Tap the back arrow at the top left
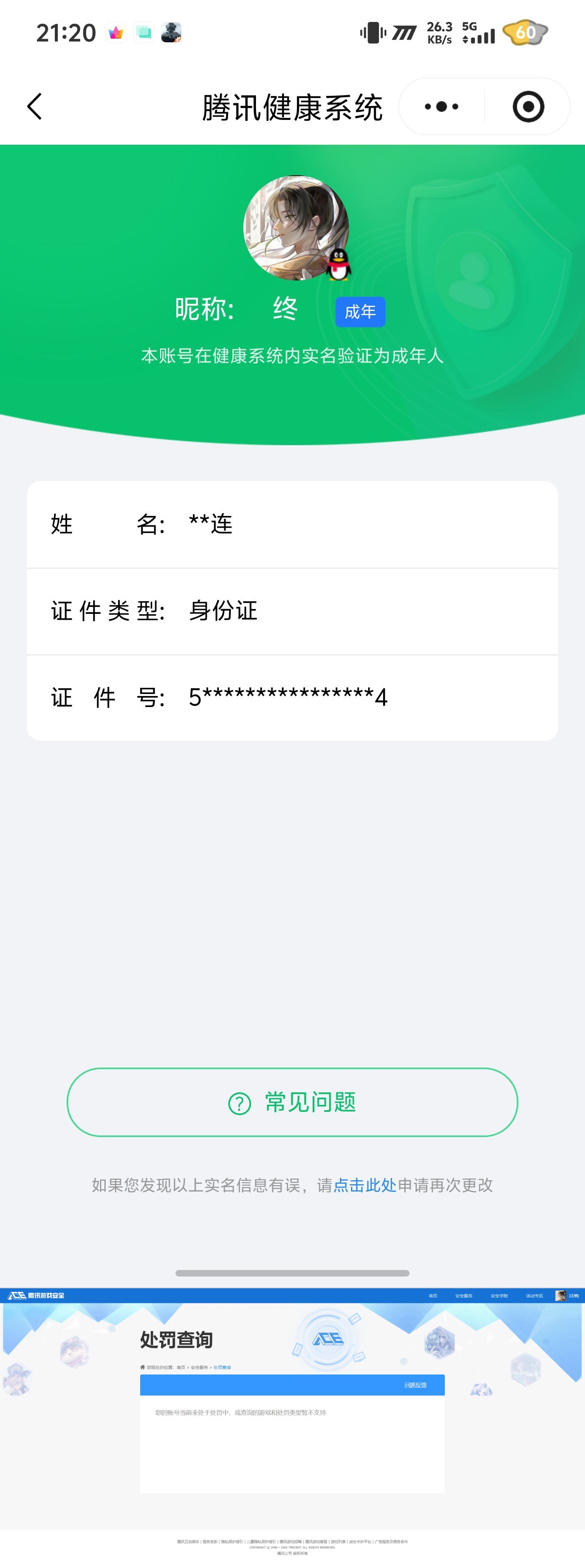 pyautogui.click(x=35, y=107)
